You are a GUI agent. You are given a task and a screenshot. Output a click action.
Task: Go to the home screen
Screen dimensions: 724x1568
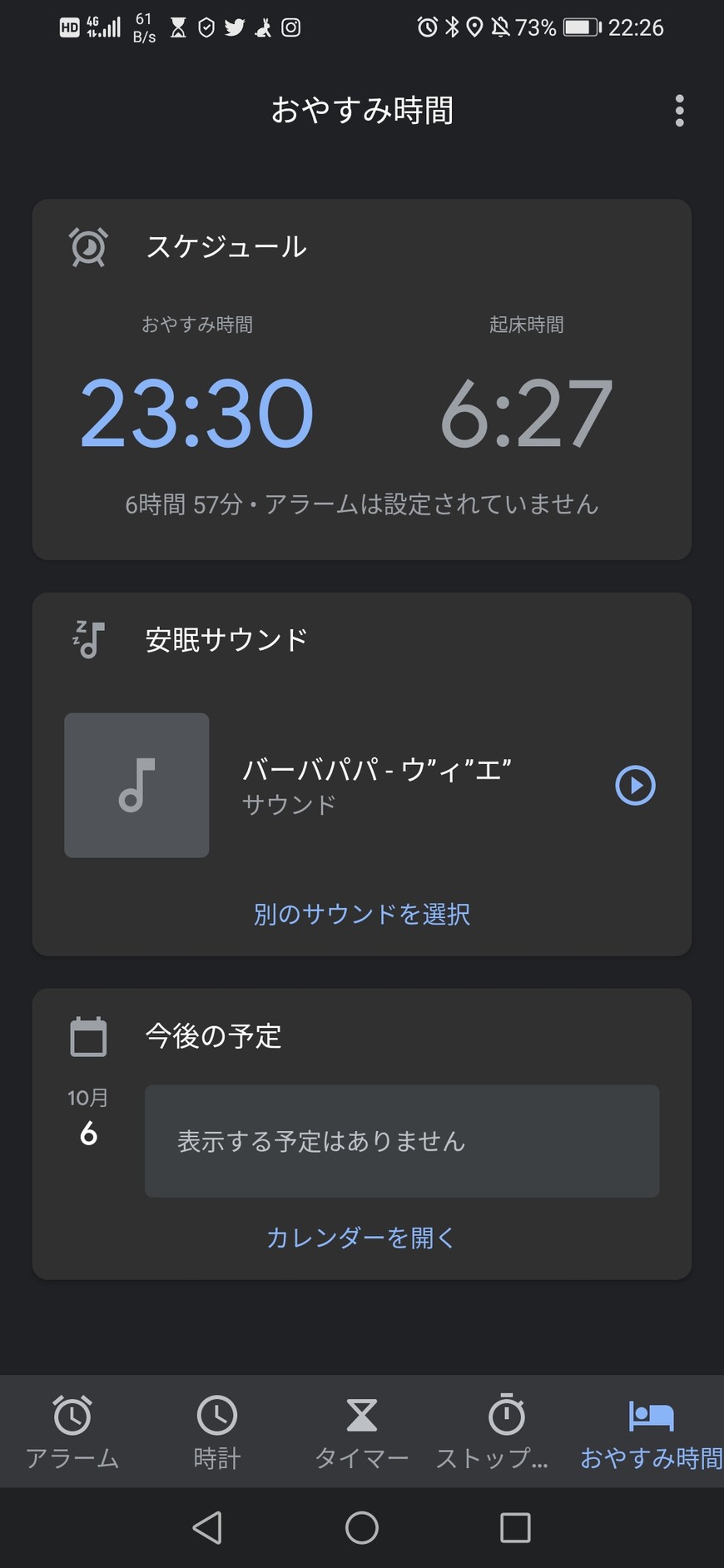(x=362, y=1527)
